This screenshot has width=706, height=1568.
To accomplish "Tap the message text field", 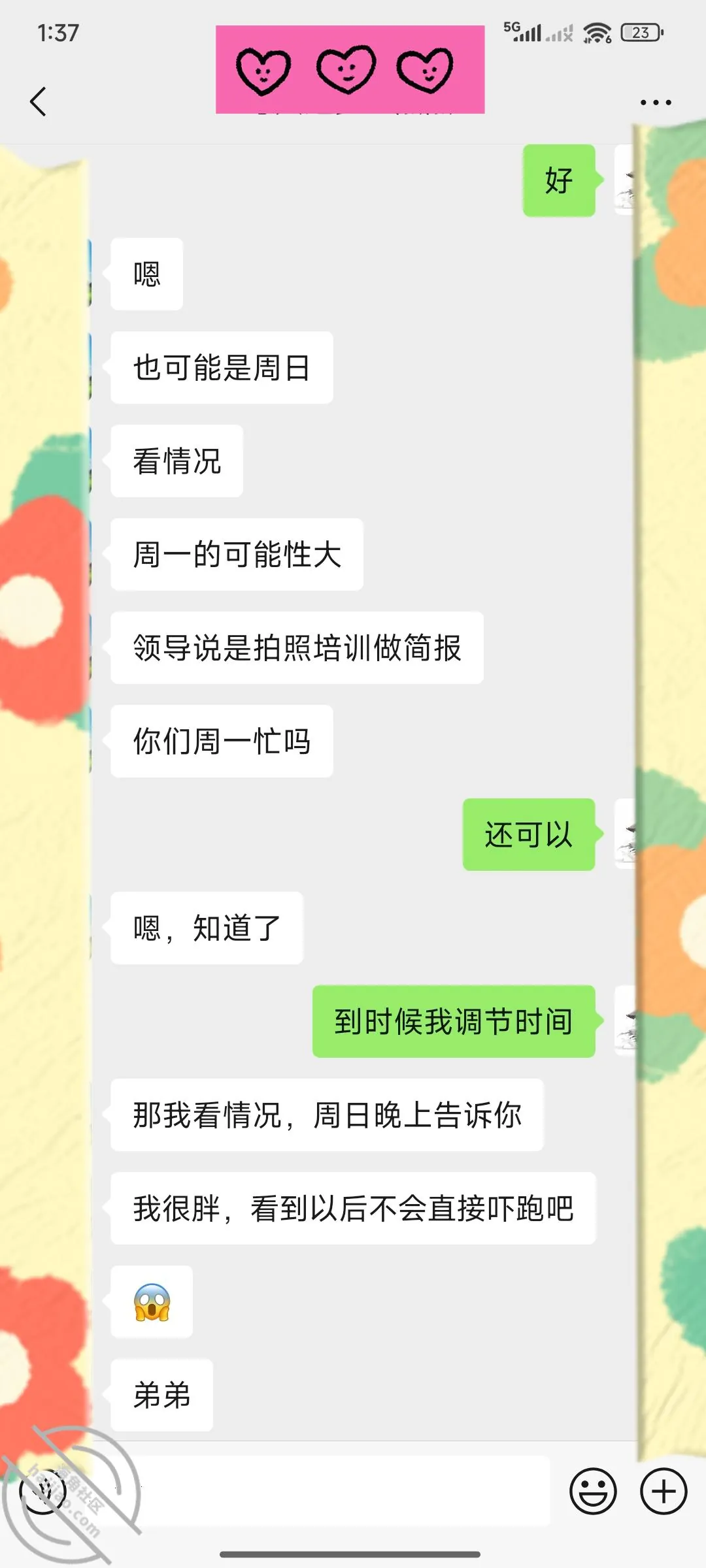I will [343, 1491].
